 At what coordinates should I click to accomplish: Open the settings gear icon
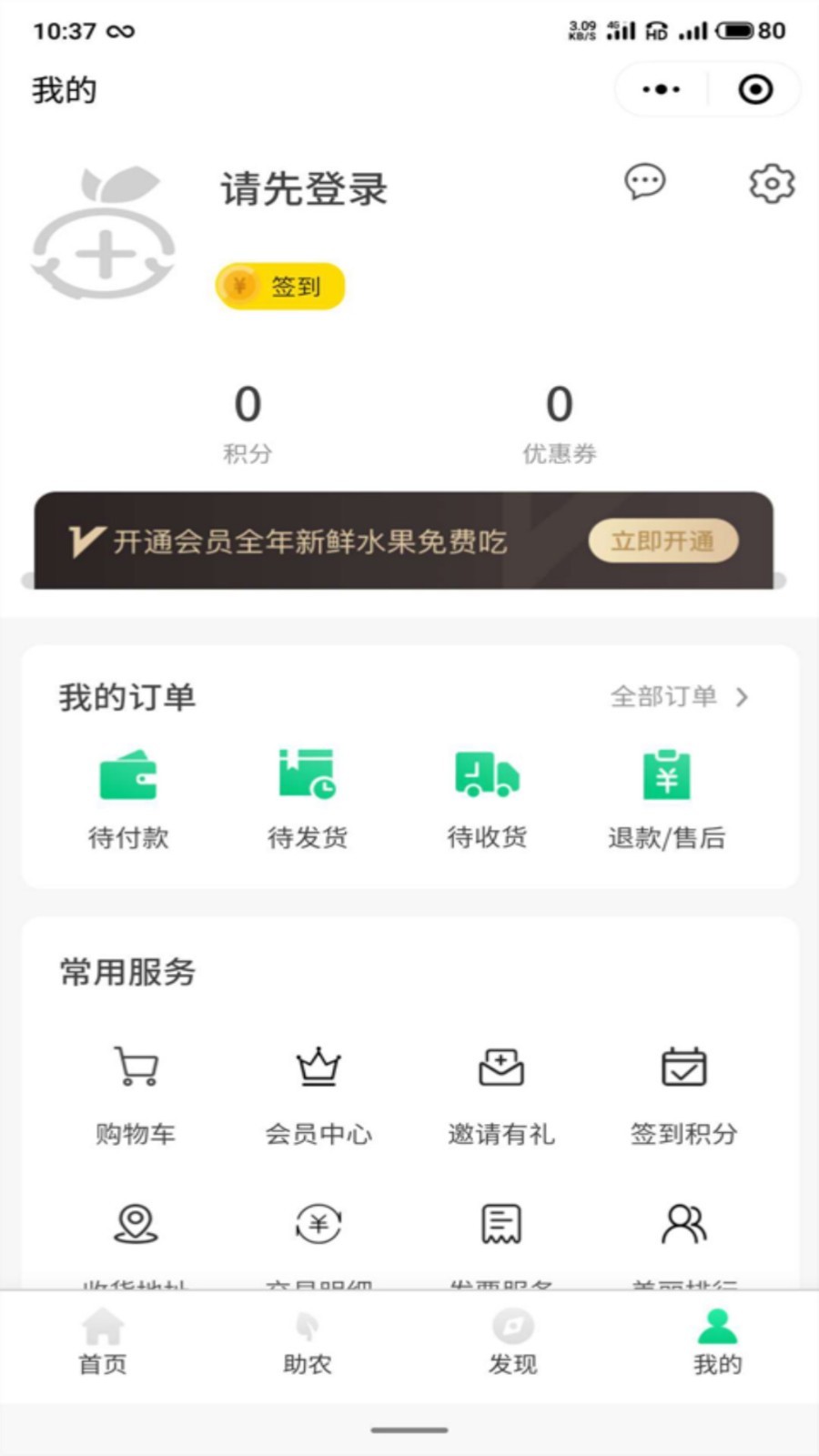tap(771, 184)
